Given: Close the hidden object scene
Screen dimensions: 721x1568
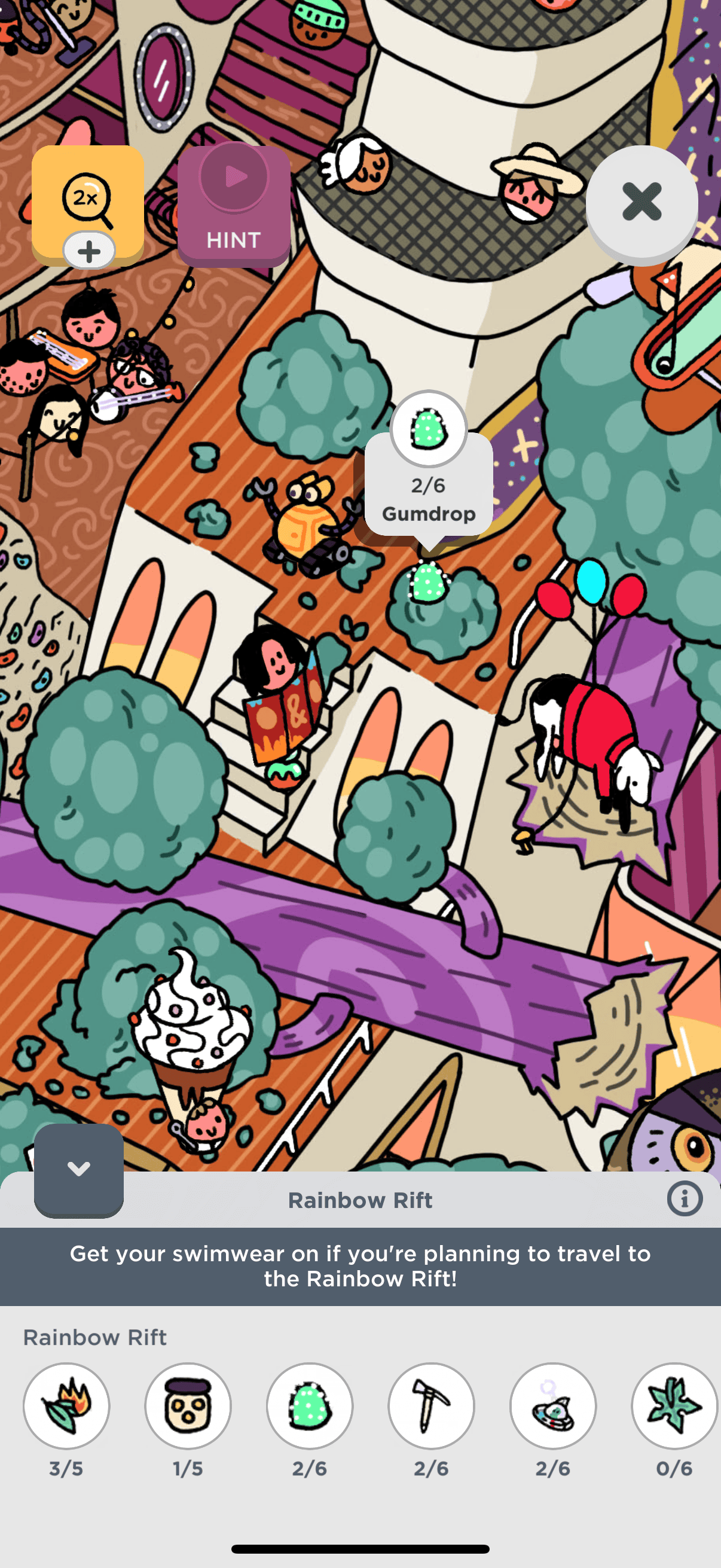Looking at the screenshot, I should tap(641, 202).
